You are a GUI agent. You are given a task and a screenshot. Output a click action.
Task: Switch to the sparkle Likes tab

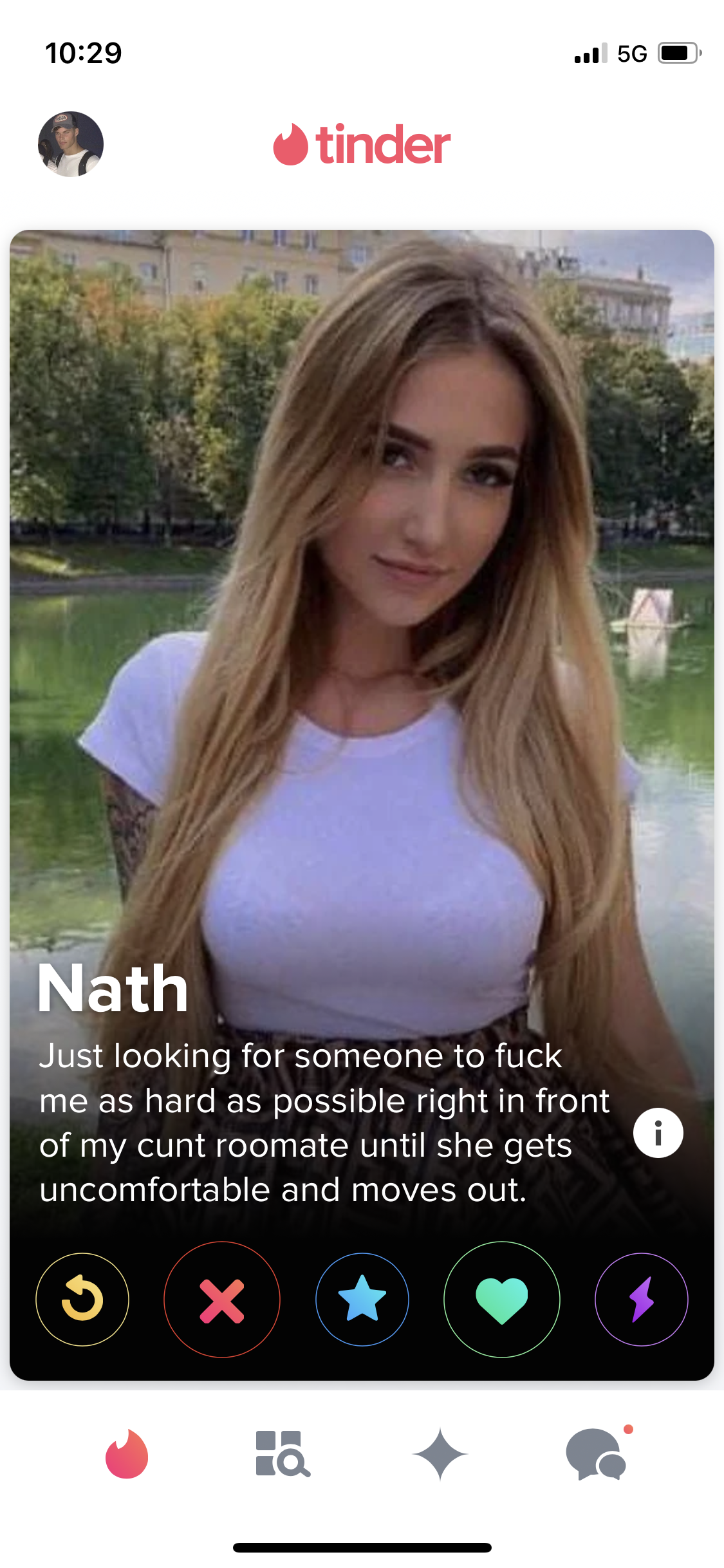click(440, 1454)
